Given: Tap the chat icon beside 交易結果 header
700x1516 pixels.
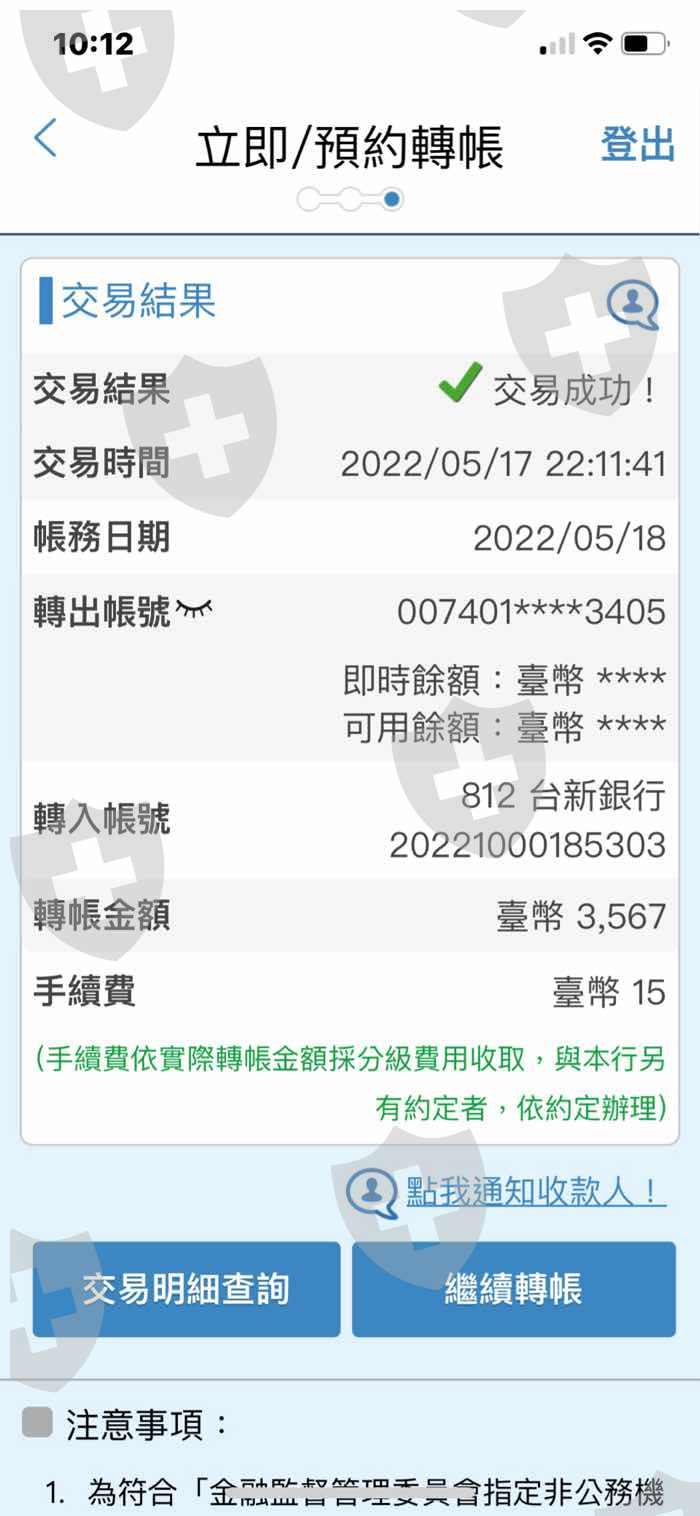Looking at the screenshot, I should click(x=633, y=304).
